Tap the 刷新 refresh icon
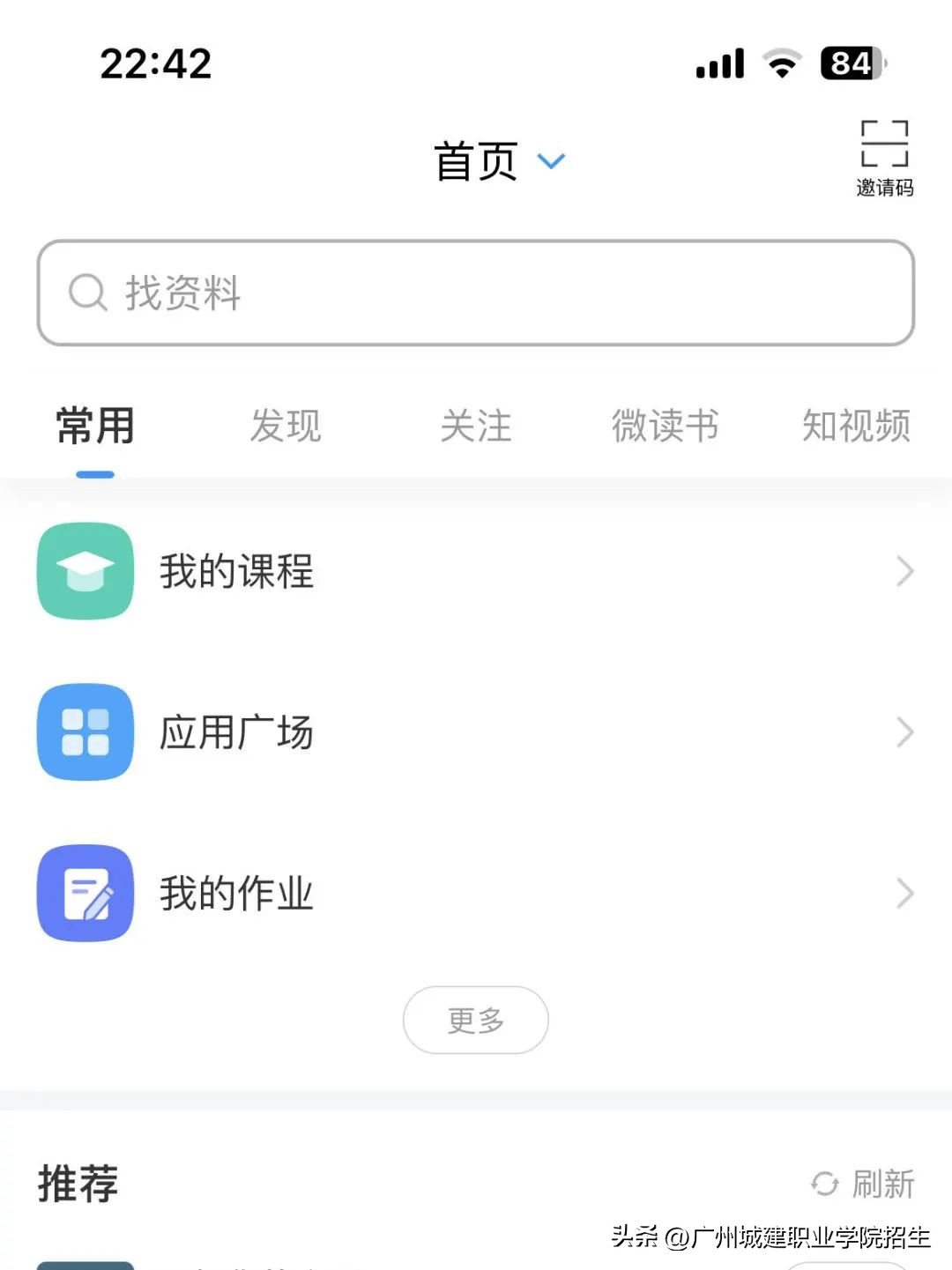 (827, 1182)
